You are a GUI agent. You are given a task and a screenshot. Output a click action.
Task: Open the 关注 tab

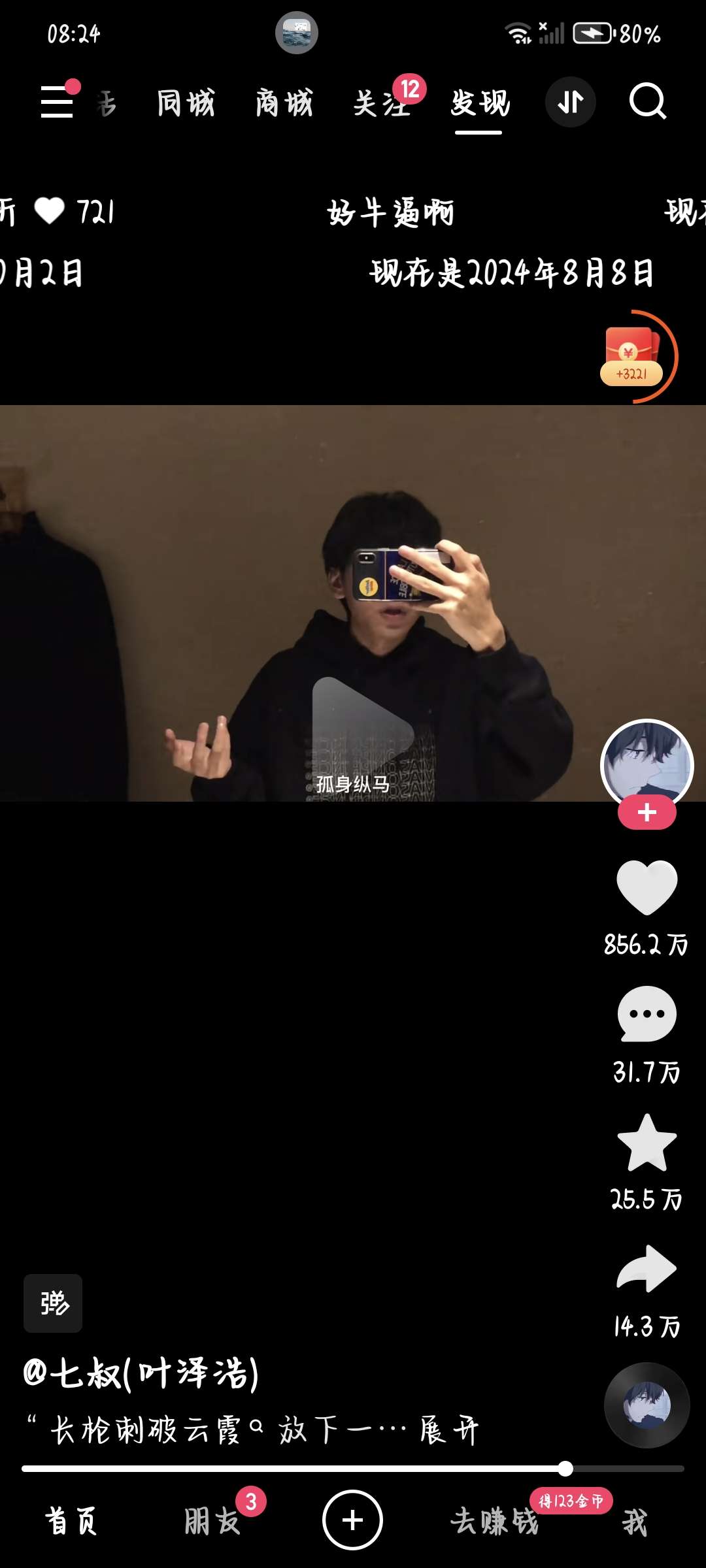[383, 103]
